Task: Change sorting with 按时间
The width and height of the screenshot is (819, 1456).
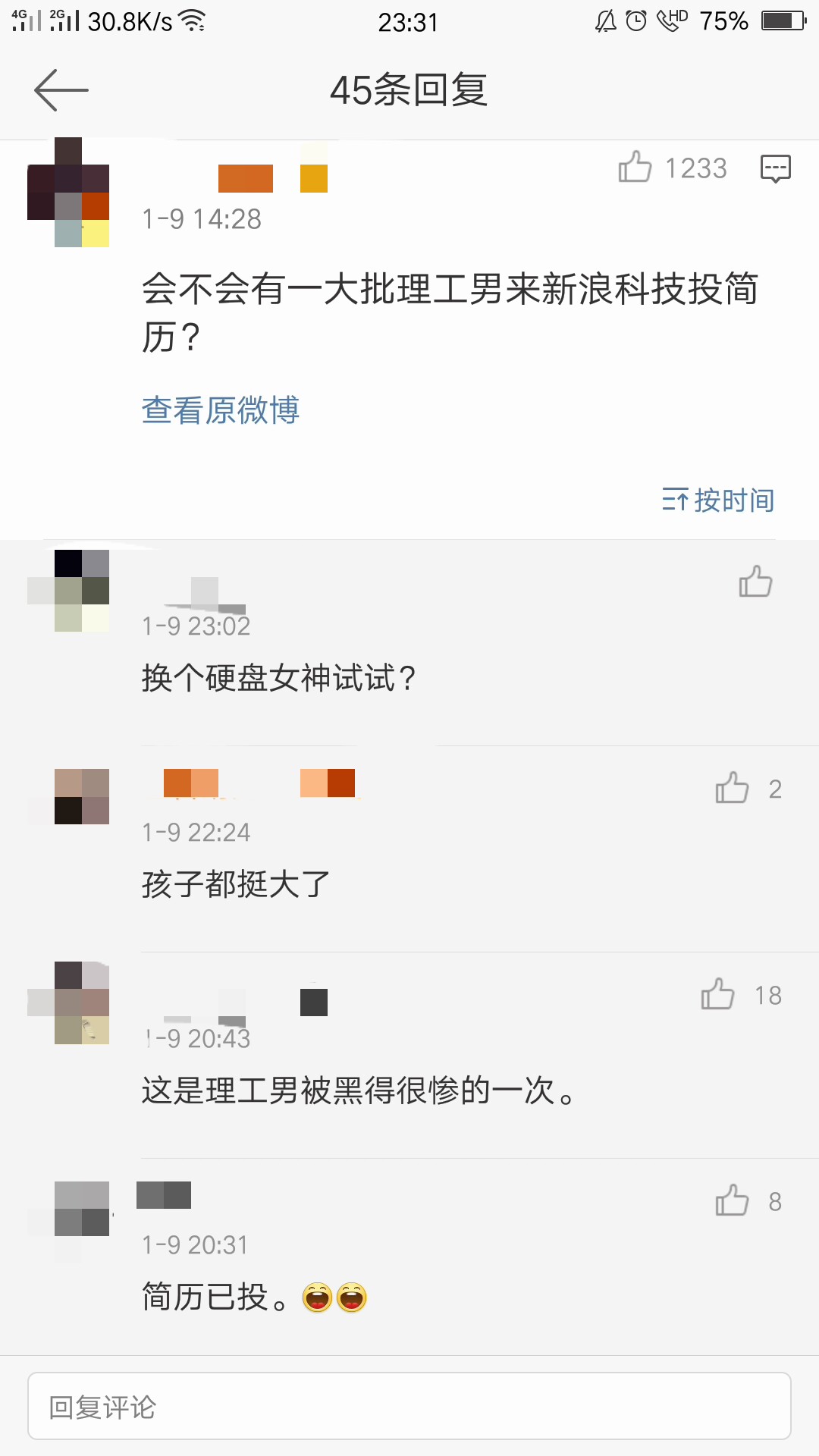Action: pos(718,500)
